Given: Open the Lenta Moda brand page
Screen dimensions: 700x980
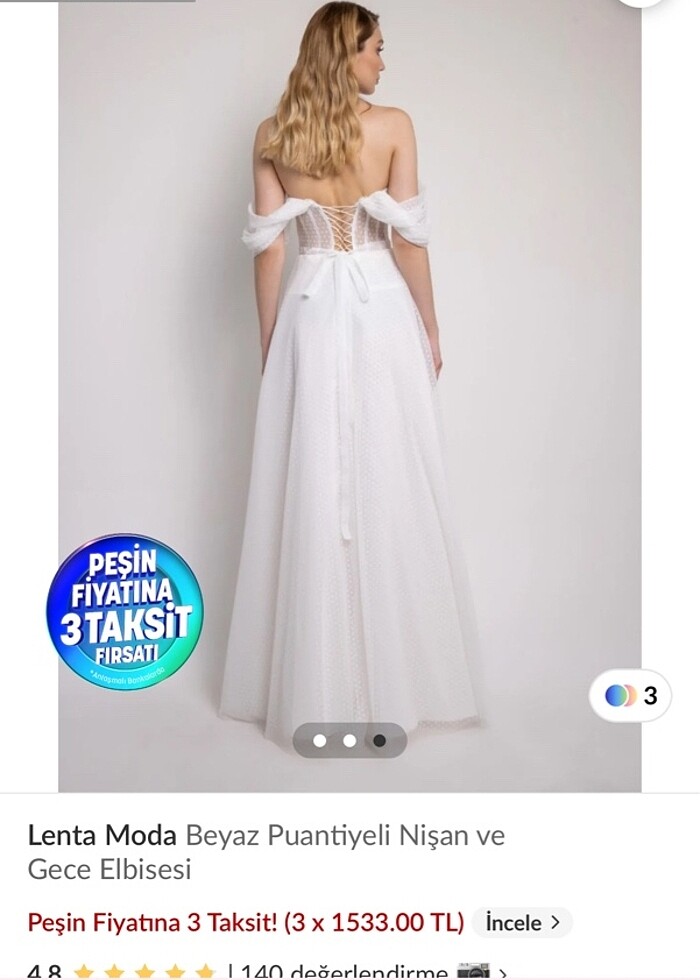Looking at the screenshot, I should (102, 835).
